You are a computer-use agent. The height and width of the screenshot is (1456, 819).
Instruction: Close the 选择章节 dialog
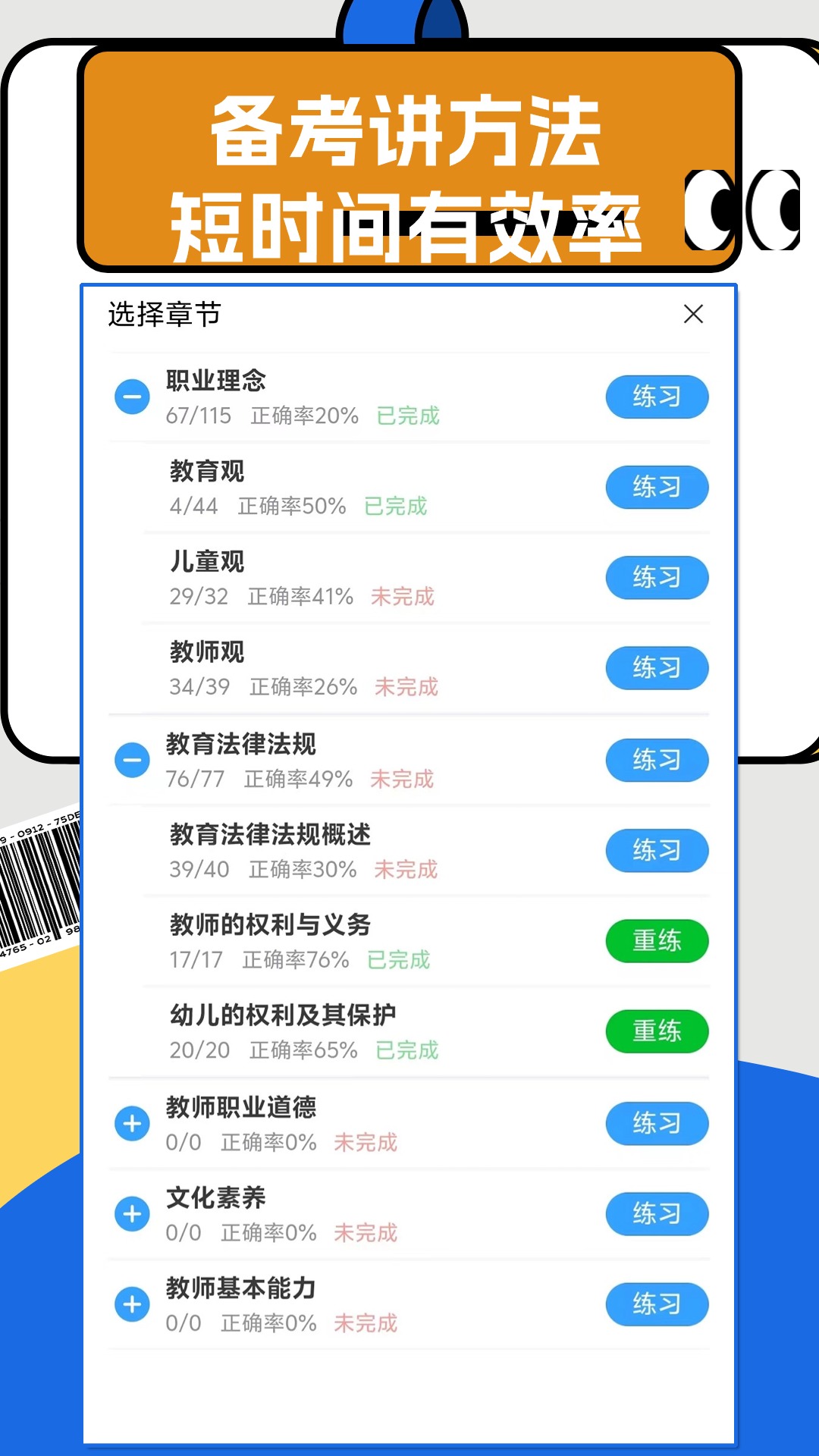(694, 314)
